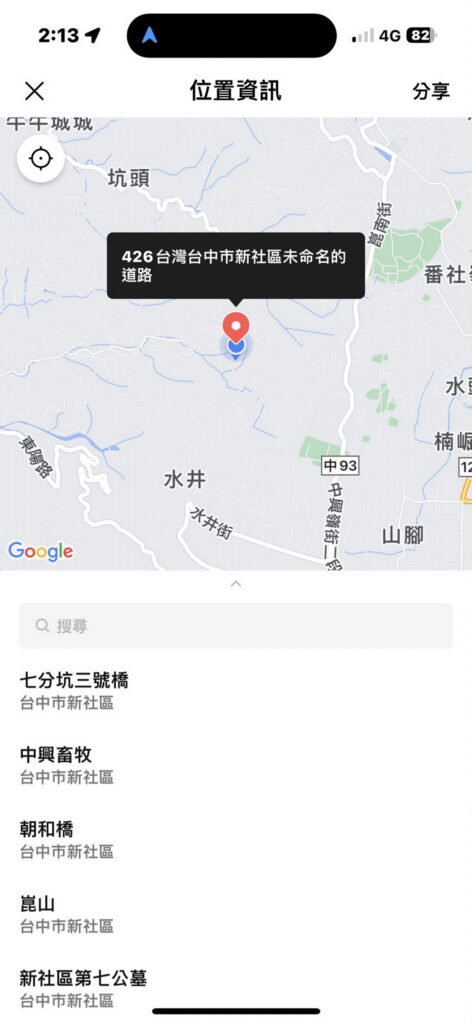Tap 分享 to share this location
Viewport: 472px width, 1024px height.
point(431,91)
